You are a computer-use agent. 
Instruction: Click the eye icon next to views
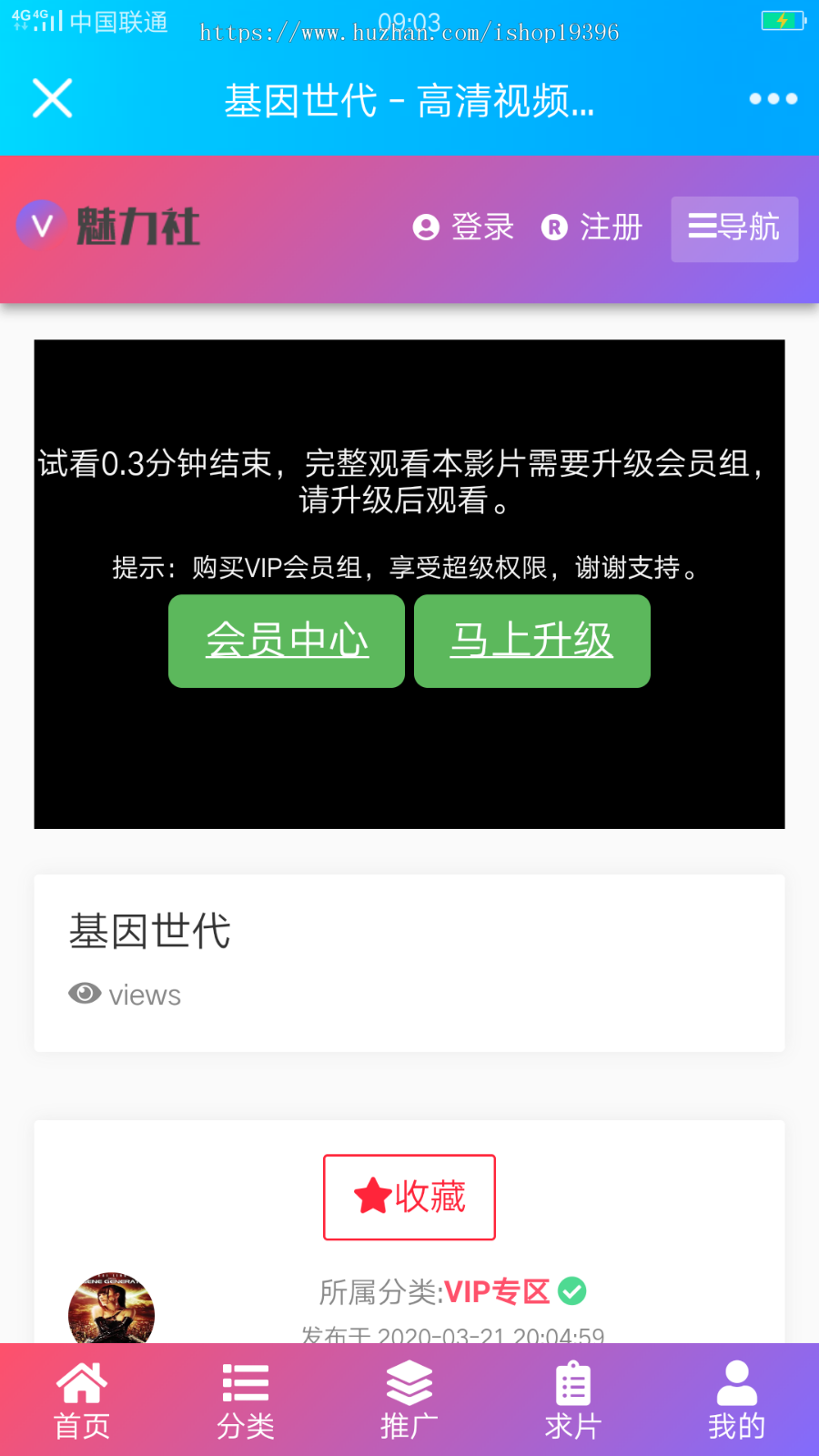85,993
